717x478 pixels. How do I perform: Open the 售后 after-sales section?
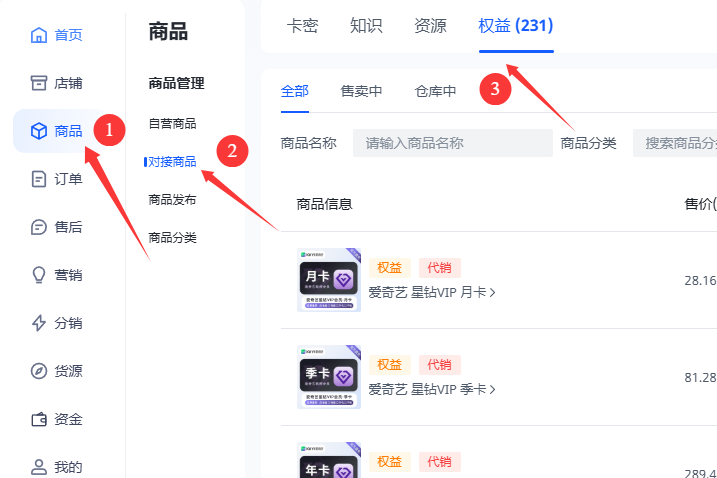point(57,227)
